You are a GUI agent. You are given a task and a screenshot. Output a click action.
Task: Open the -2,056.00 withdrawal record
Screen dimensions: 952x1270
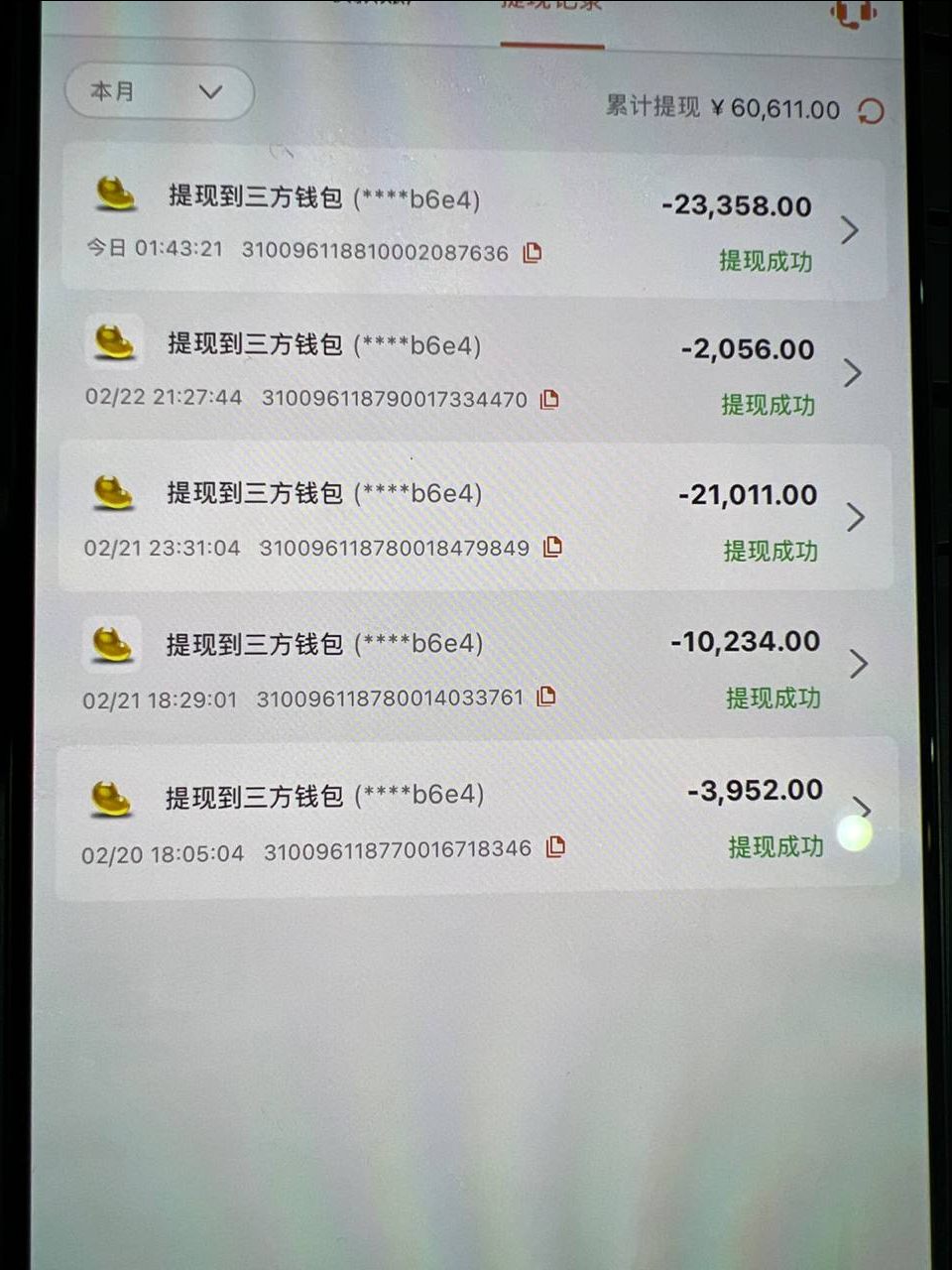tap(851, 373)
